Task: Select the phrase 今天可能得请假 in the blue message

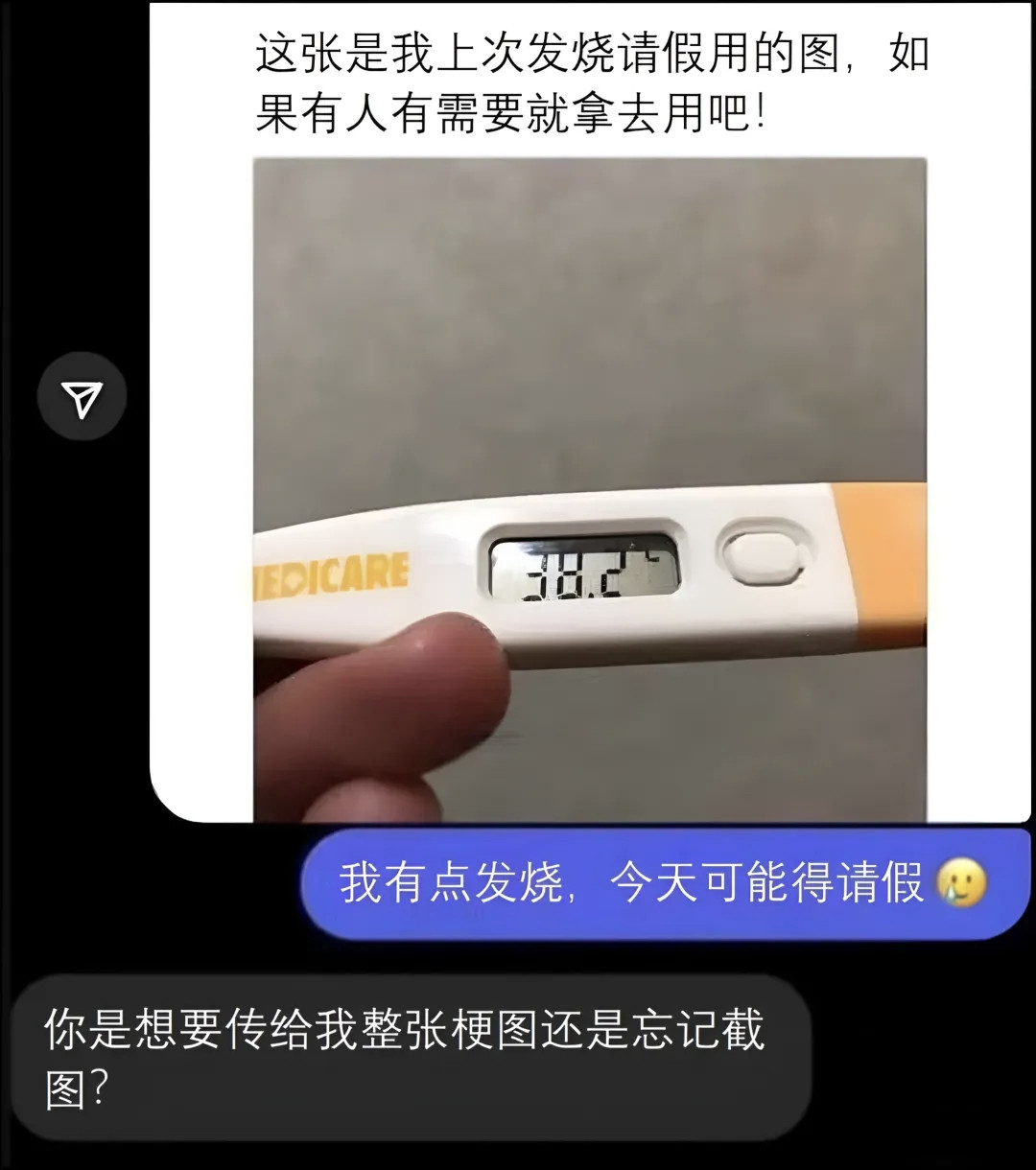Action: [767, 887]
